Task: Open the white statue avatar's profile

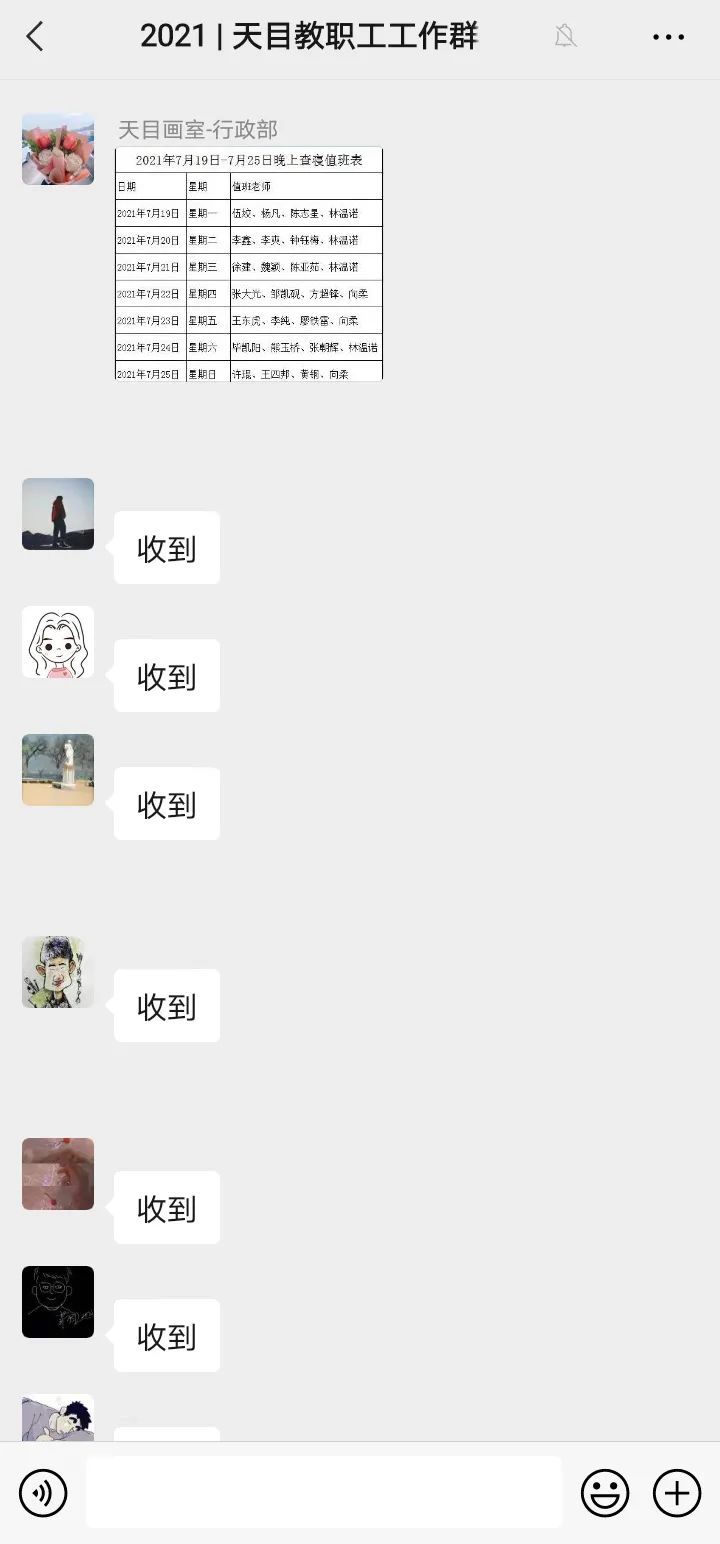Action: click(58, 770)
